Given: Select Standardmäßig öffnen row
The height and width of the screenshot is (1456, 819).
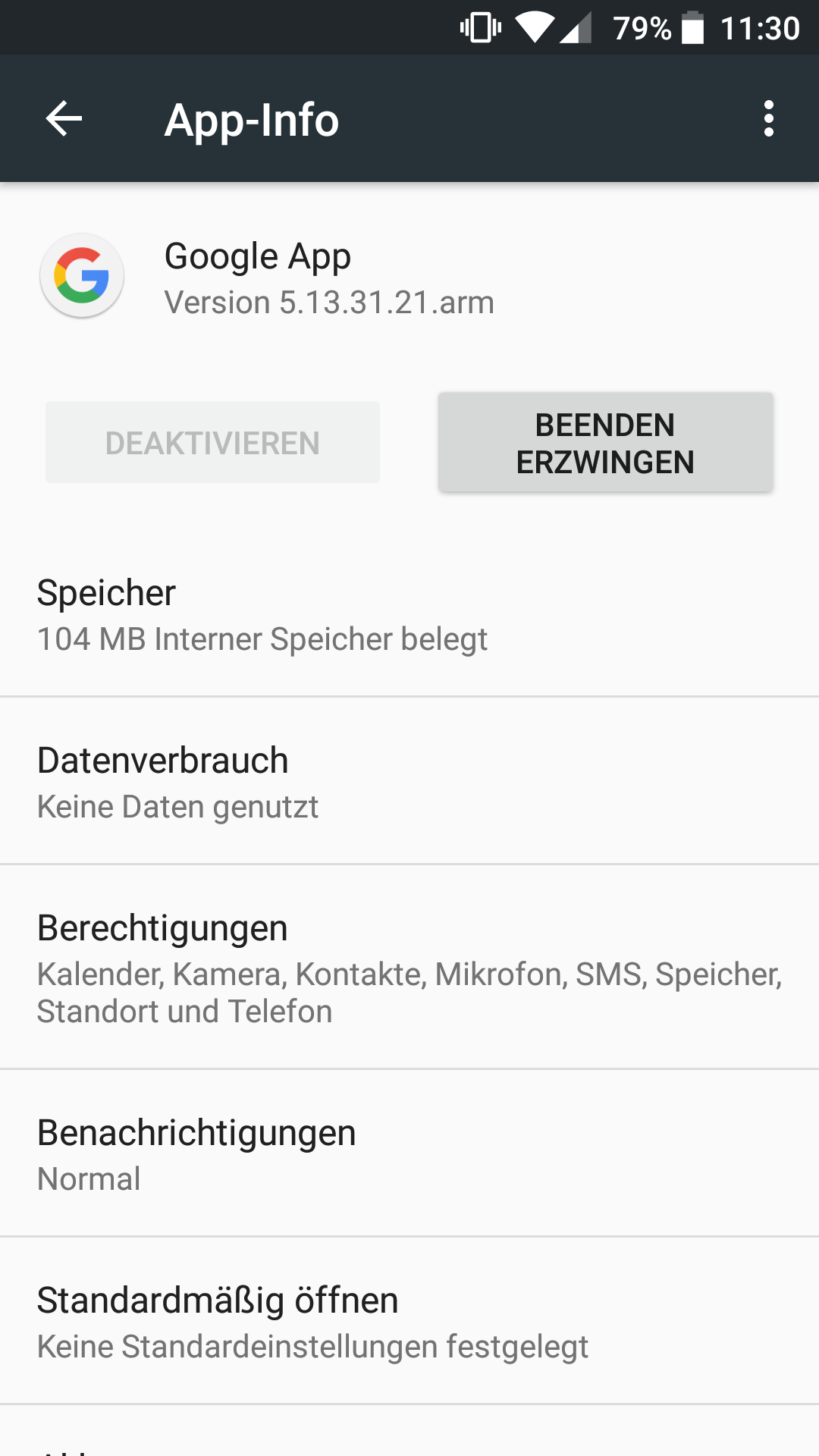Looking at the screenshot, I should (x=409, y=1322).
